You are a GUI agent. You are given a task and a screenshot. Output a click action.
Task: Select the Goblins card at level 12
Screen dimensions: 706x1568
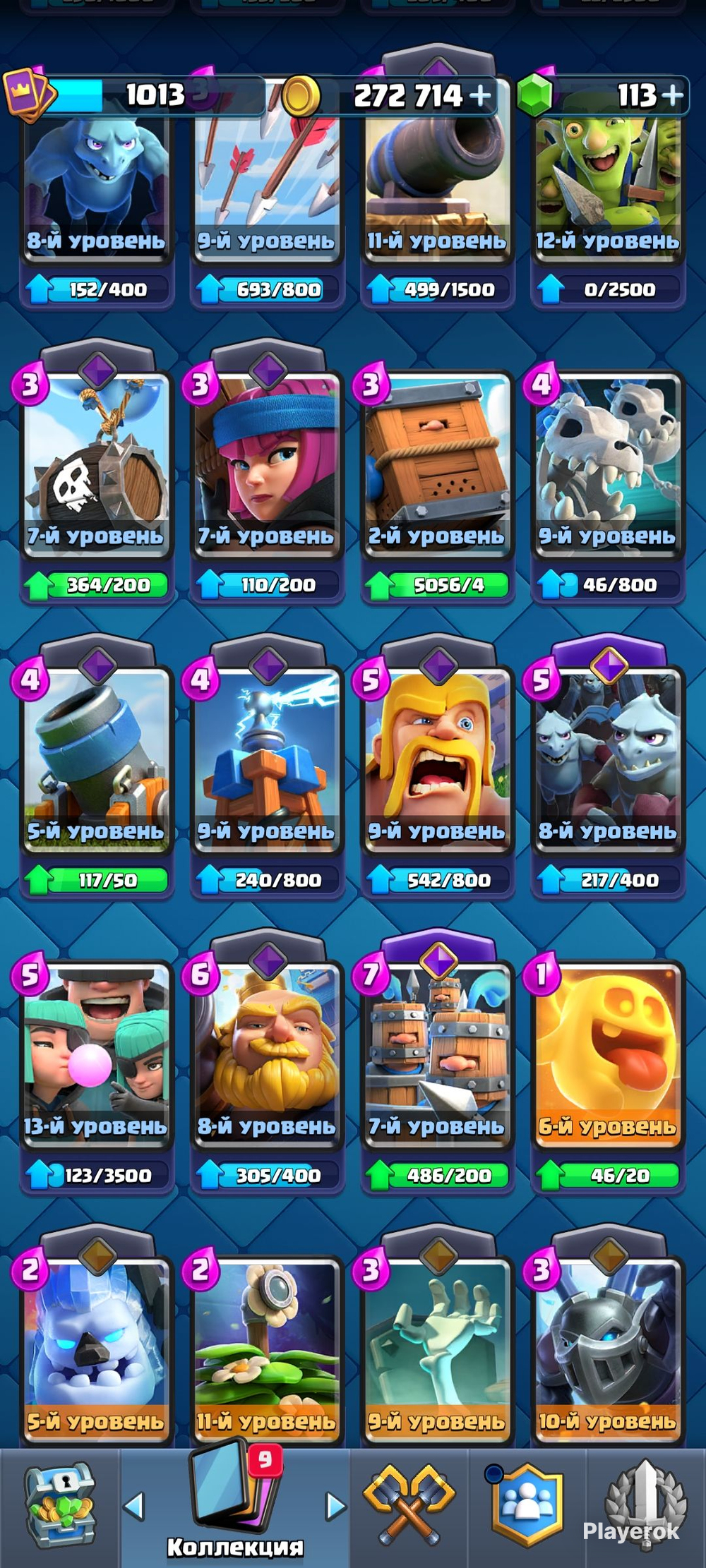[x=608, y=191]
